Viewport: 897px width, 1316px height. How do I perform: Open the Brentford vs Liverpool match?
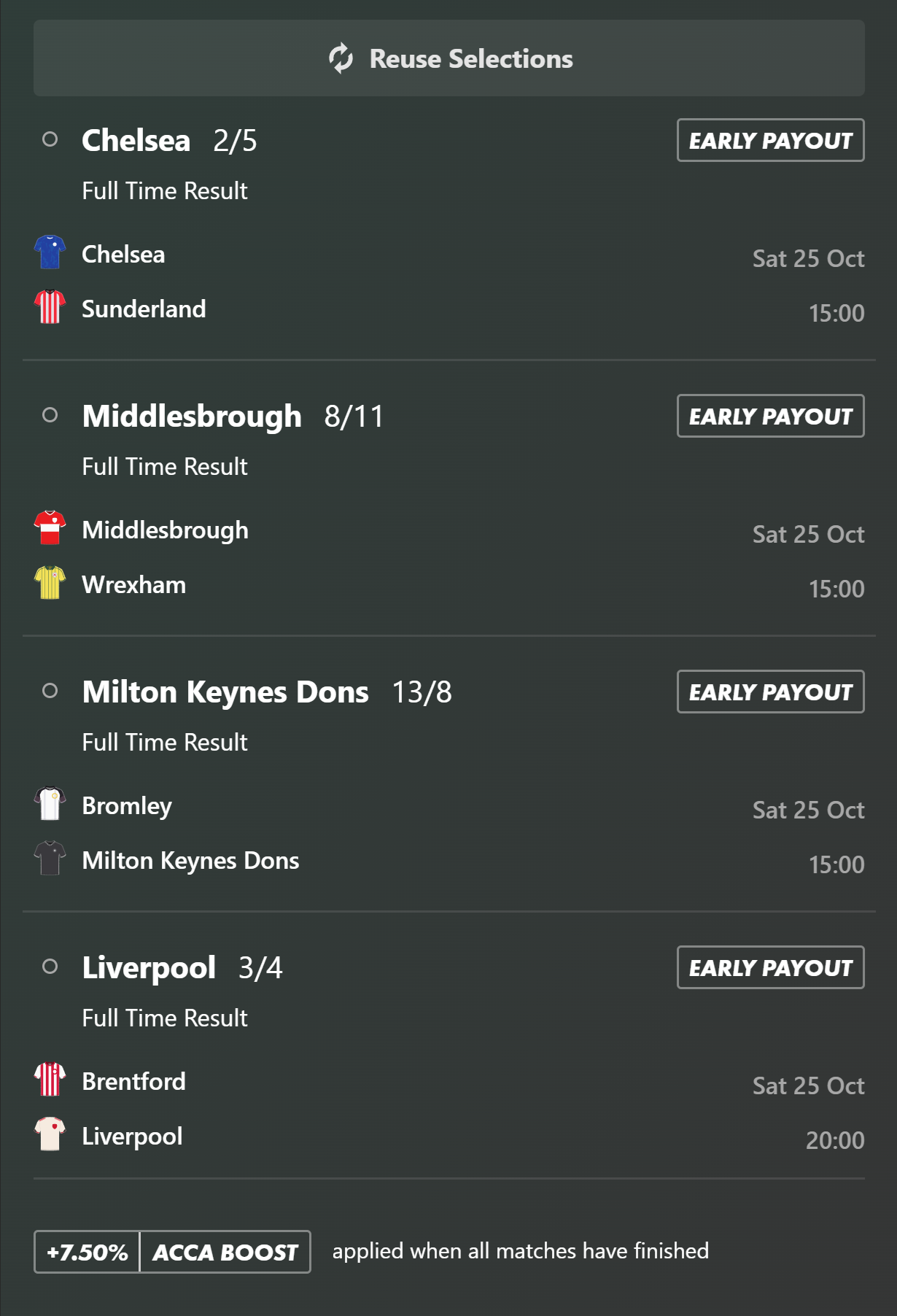click(x=133, y=1109)
